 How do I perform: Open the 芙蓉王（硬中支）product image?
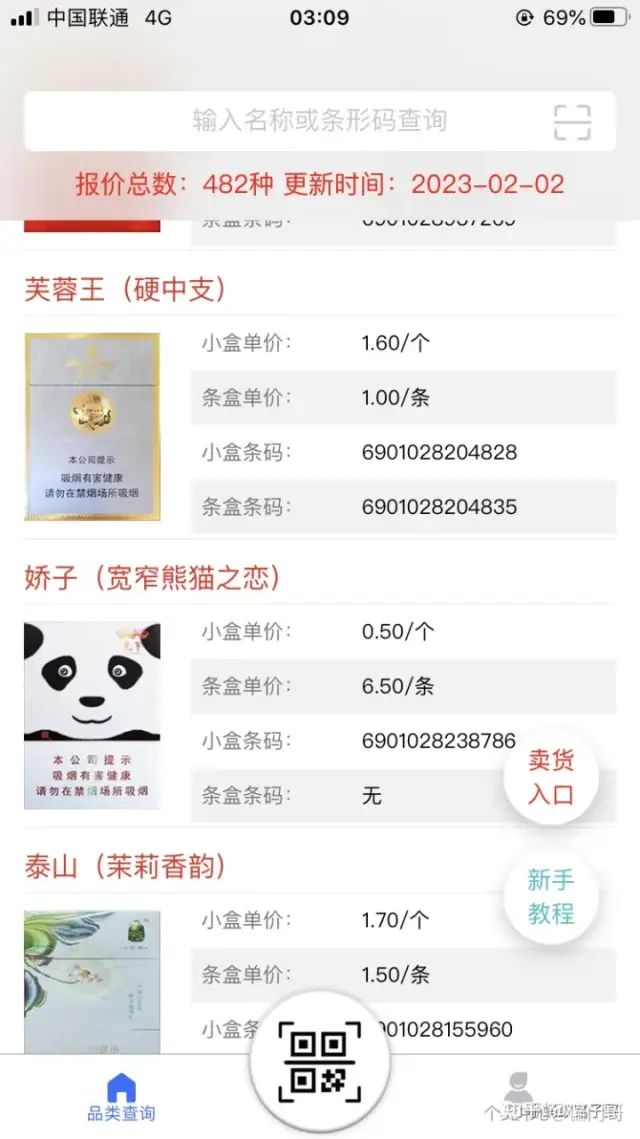click(92, 426)
